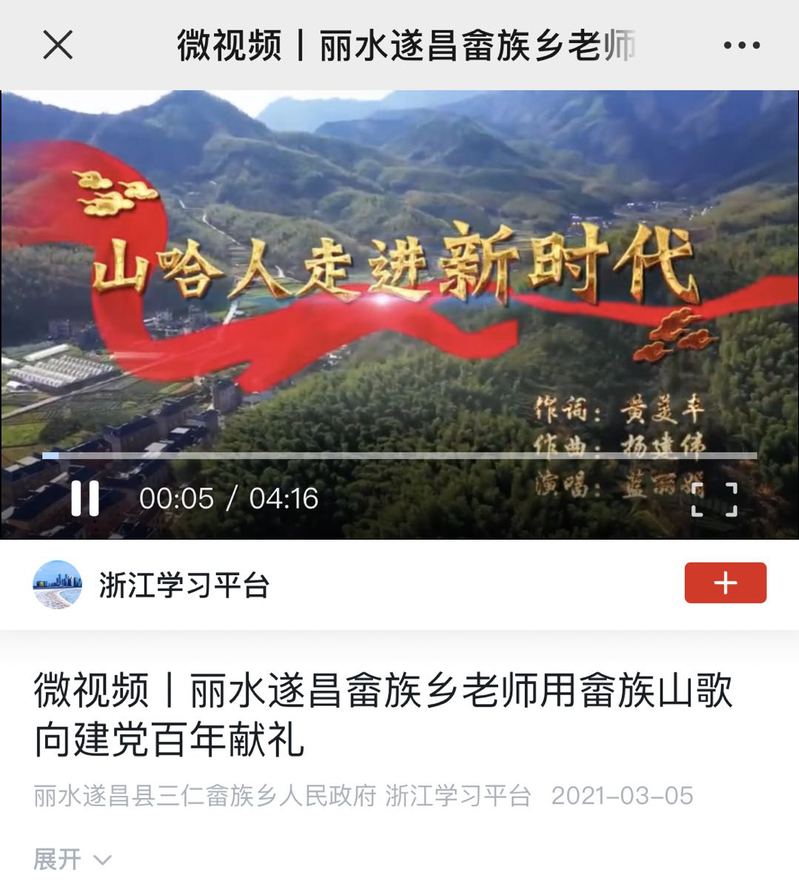The image size is (799, 895).
Task: Open the three-dot overflow menu
Action: pos(741,45)
